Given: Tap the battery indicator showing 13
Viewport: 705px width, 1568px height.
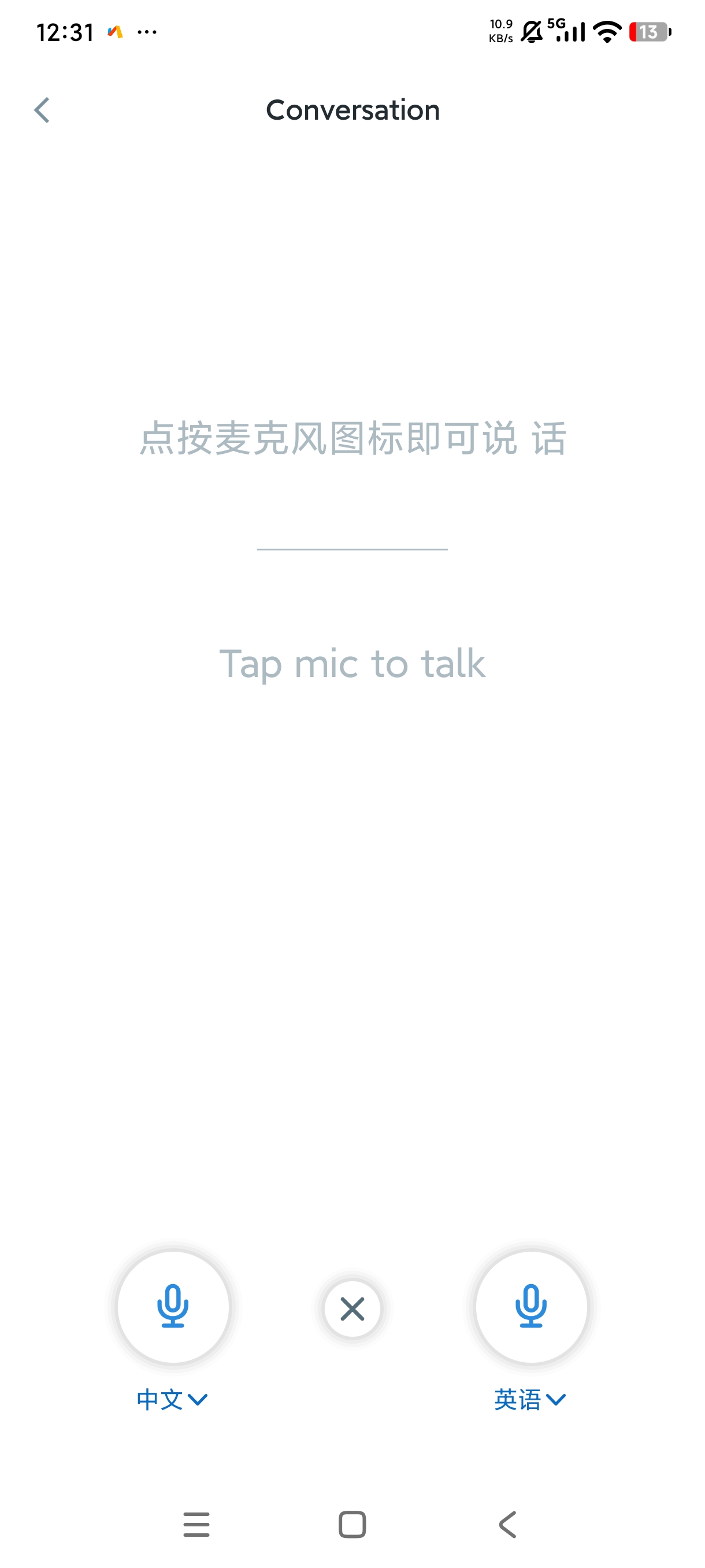Looking at the screenshot, I should pos(649,32).
